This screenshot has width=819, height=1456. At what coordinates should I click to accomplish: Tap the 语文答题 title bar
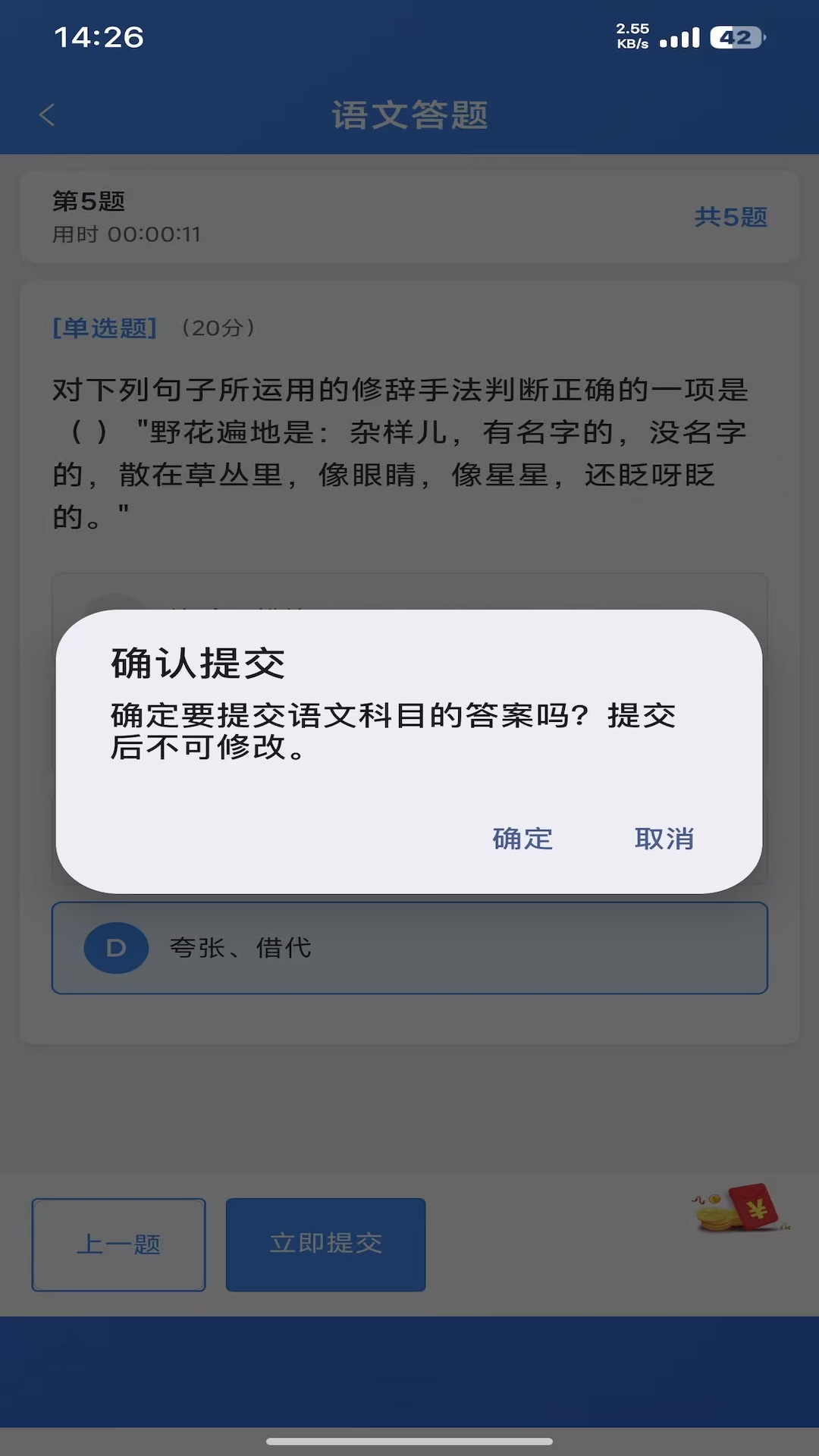point(409,115)
